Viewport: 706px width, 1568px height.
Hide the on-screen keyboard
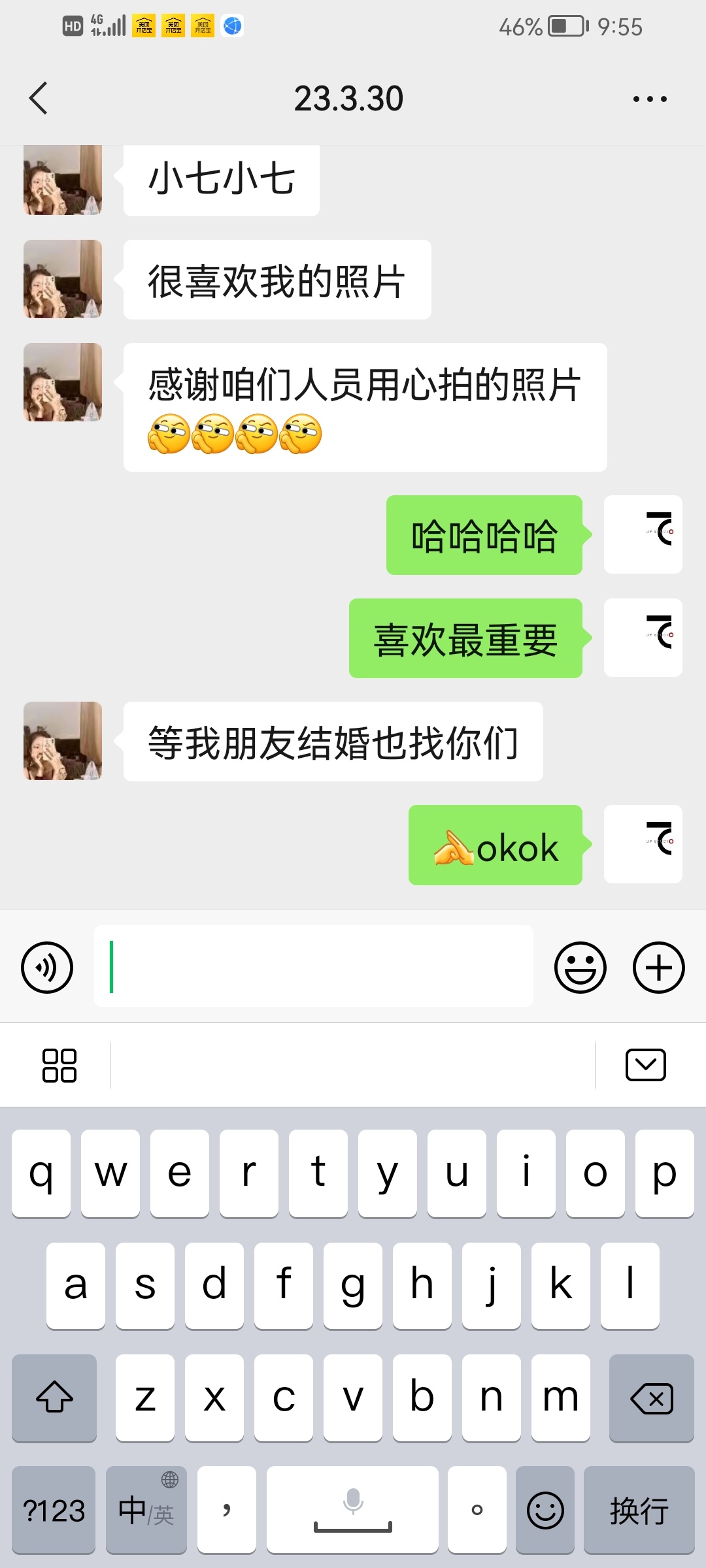click(645, 1066)
